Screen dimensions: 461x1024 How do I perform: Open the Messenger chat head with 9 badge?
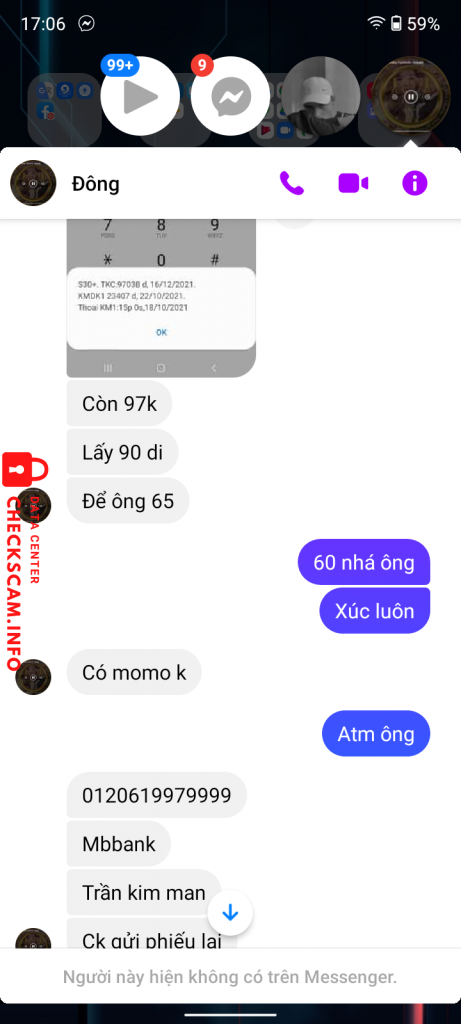coord(230,96)
